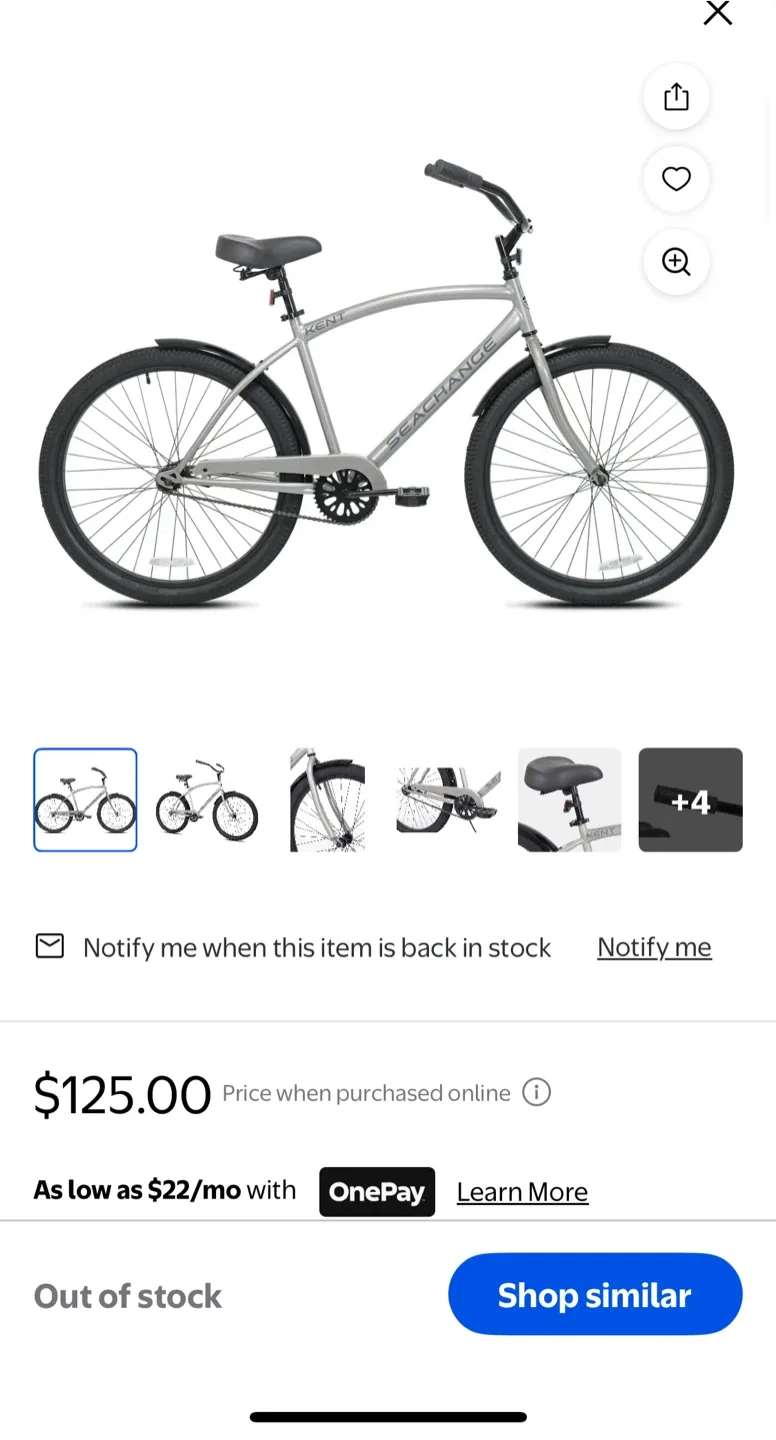Tap the Shop similar button
Viewport: 776px width, 1440px height.
click(595, 1295)
